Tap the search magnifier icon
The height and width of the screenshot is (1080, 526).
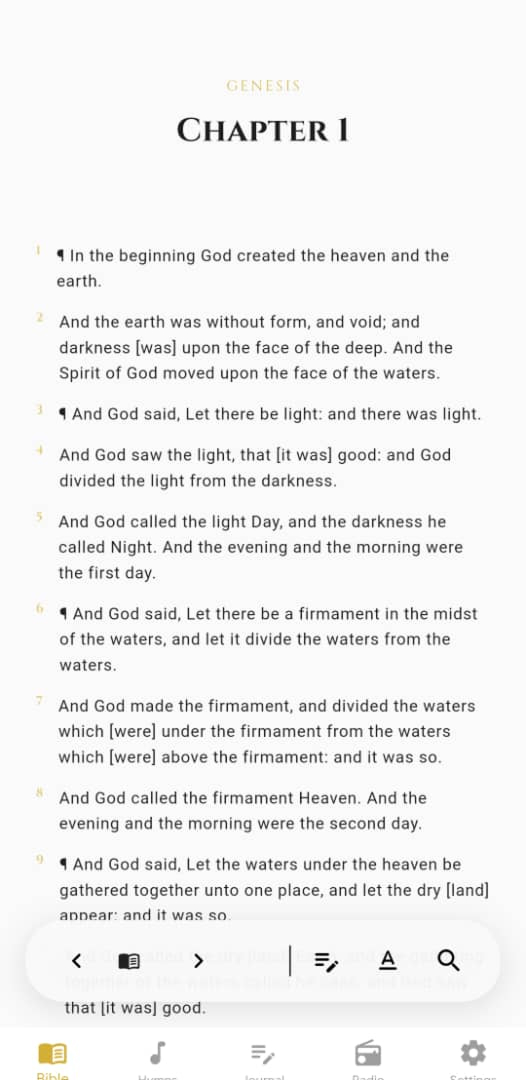tap(448, 959)
